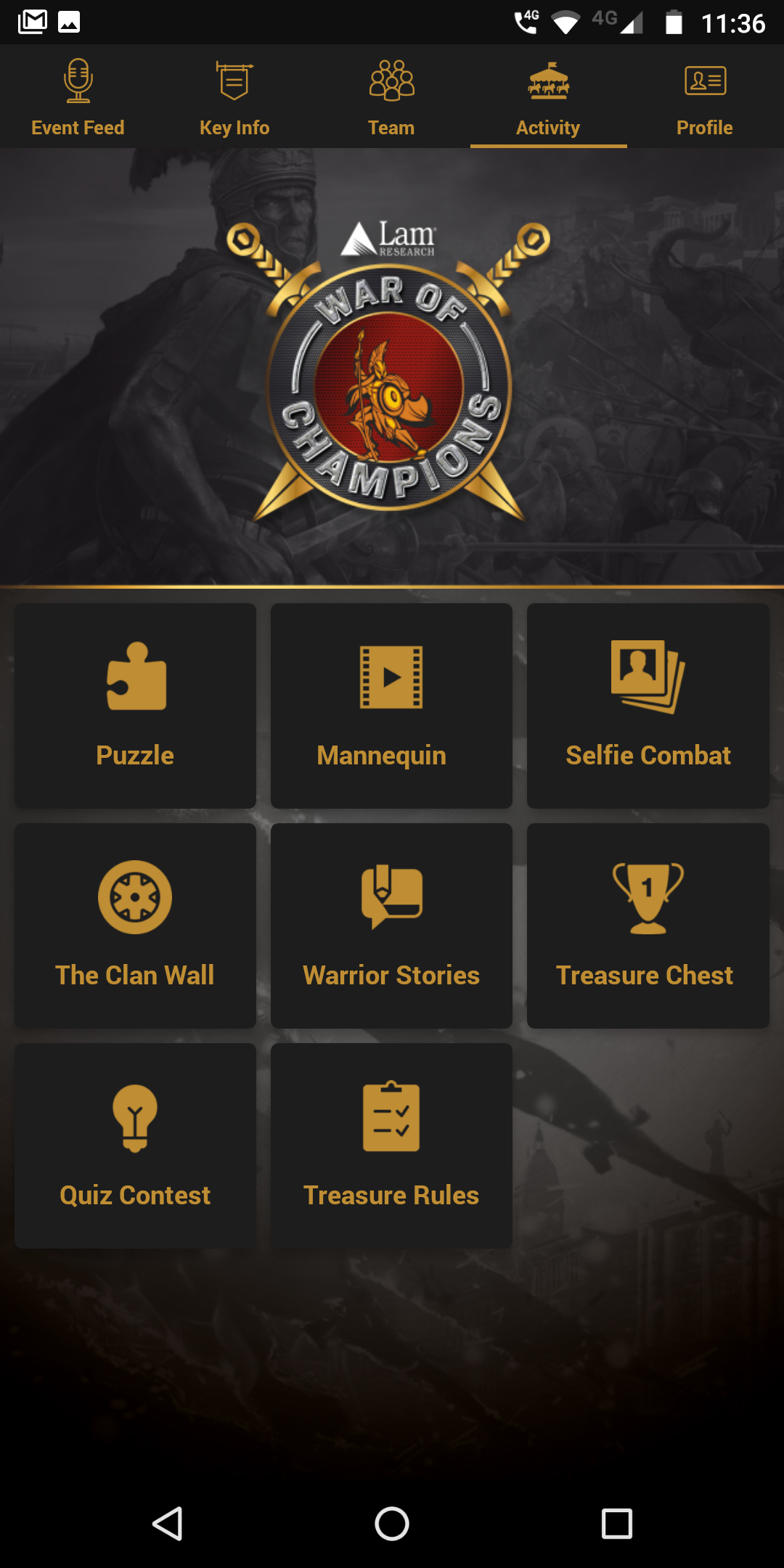Viewport: 784px width, 1568px height.
Task: Start the Quiz Contest
Action: click(x=135, y=1146)
